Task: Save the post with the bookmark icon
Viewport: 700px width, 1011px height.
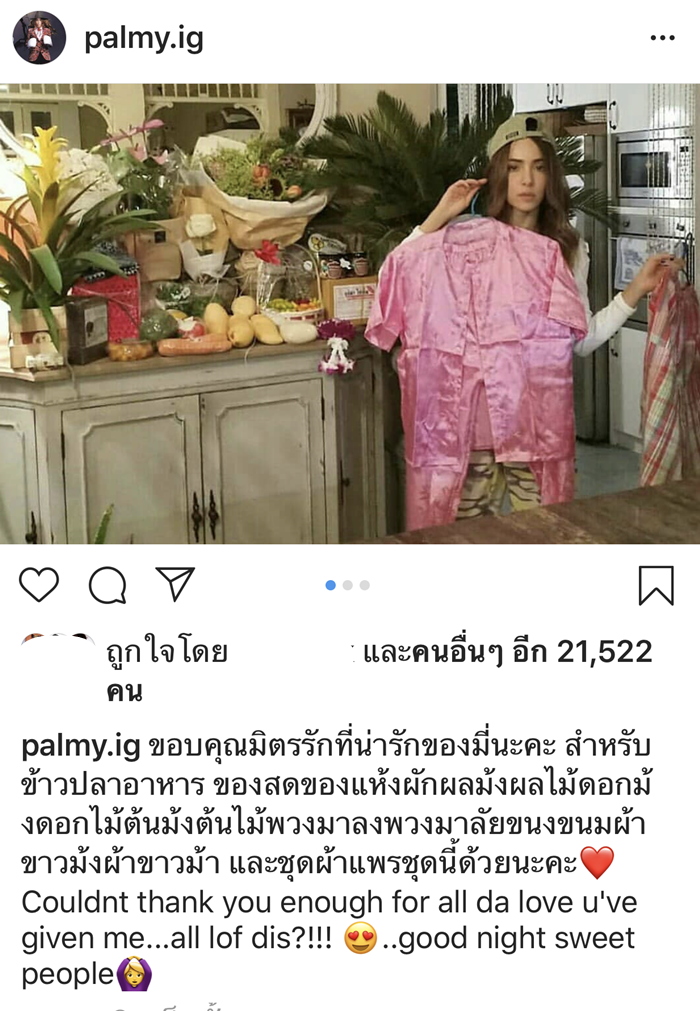Action: pos(656,585)
